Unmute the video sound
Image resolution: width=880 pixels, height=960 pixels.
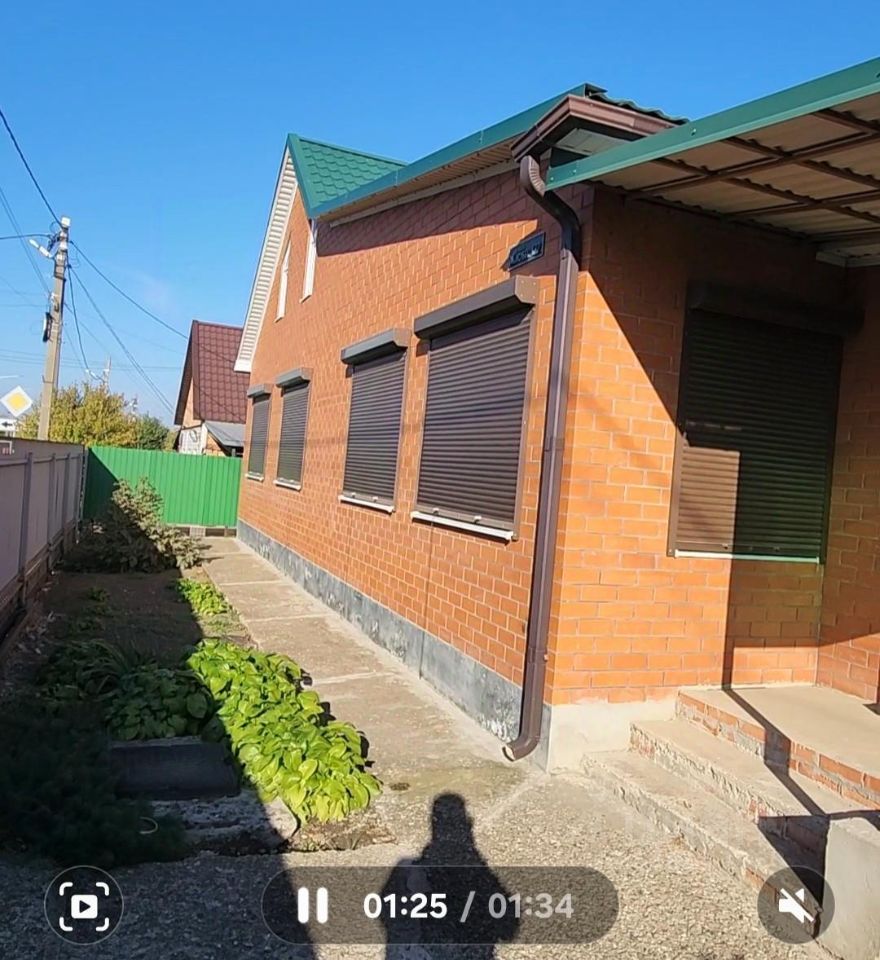coord(796,905)
